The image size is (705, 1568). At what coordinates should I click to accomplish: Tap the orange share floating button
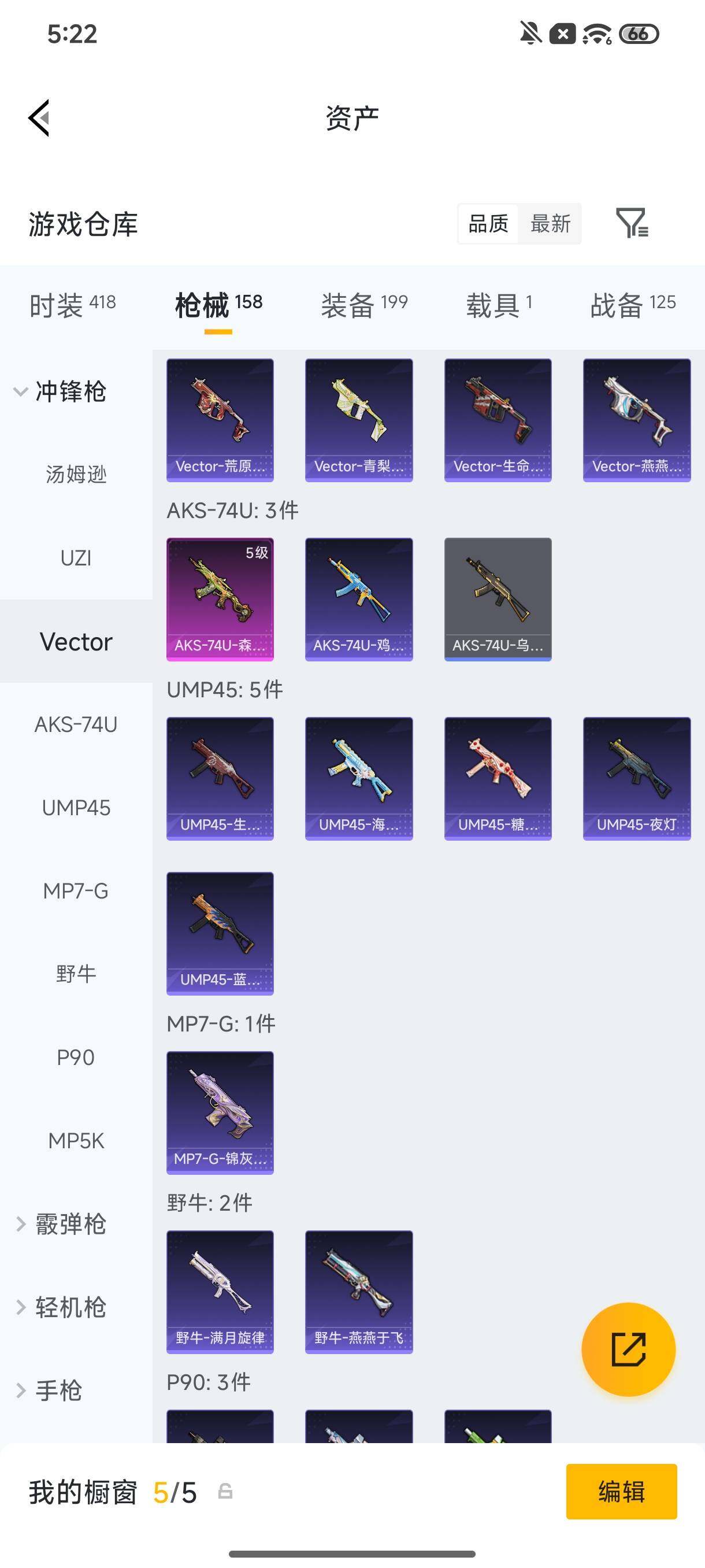pyautogui.click(x=628, y=1349)
